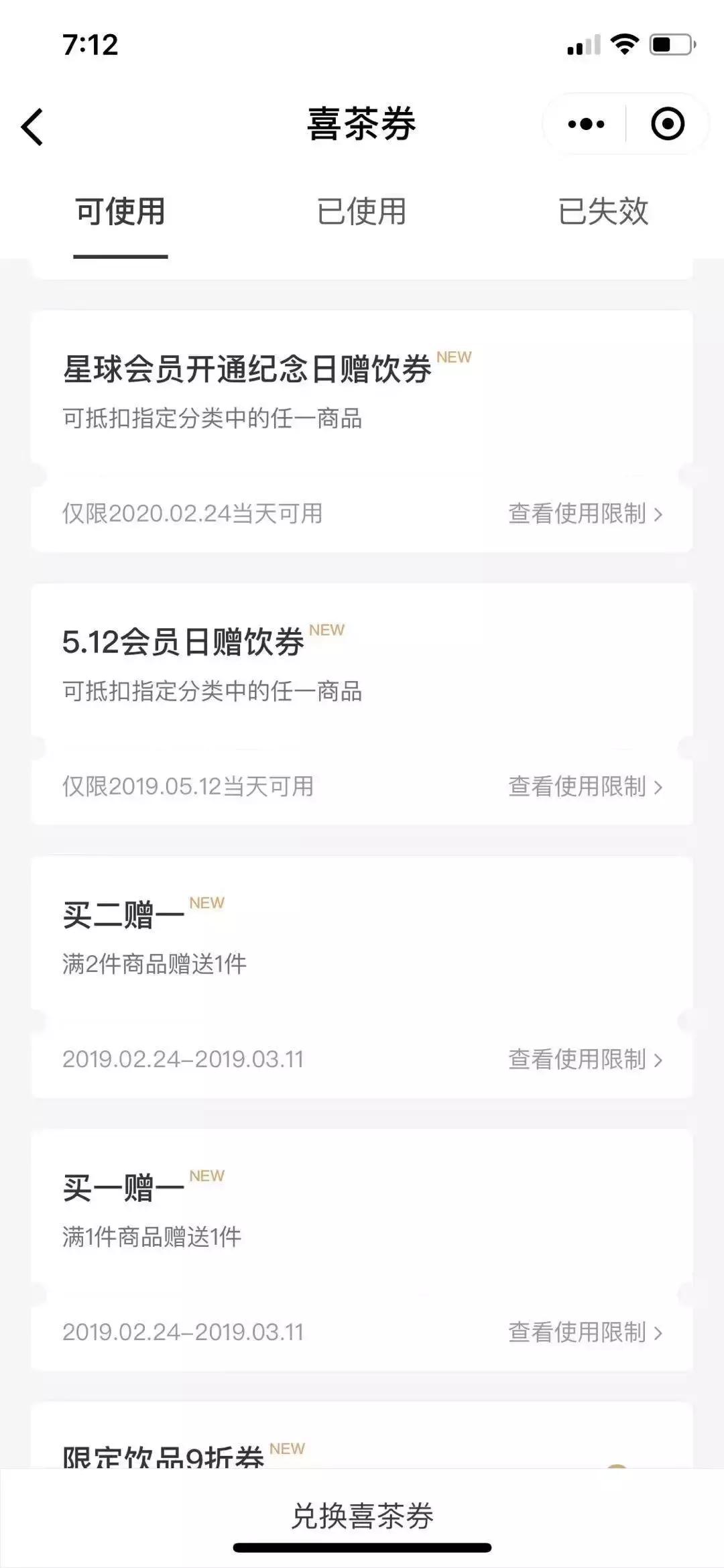Tap the NEW badge on 买二赠一 coupon
This screenshot has height=1568, width=724.
(208, 903)
